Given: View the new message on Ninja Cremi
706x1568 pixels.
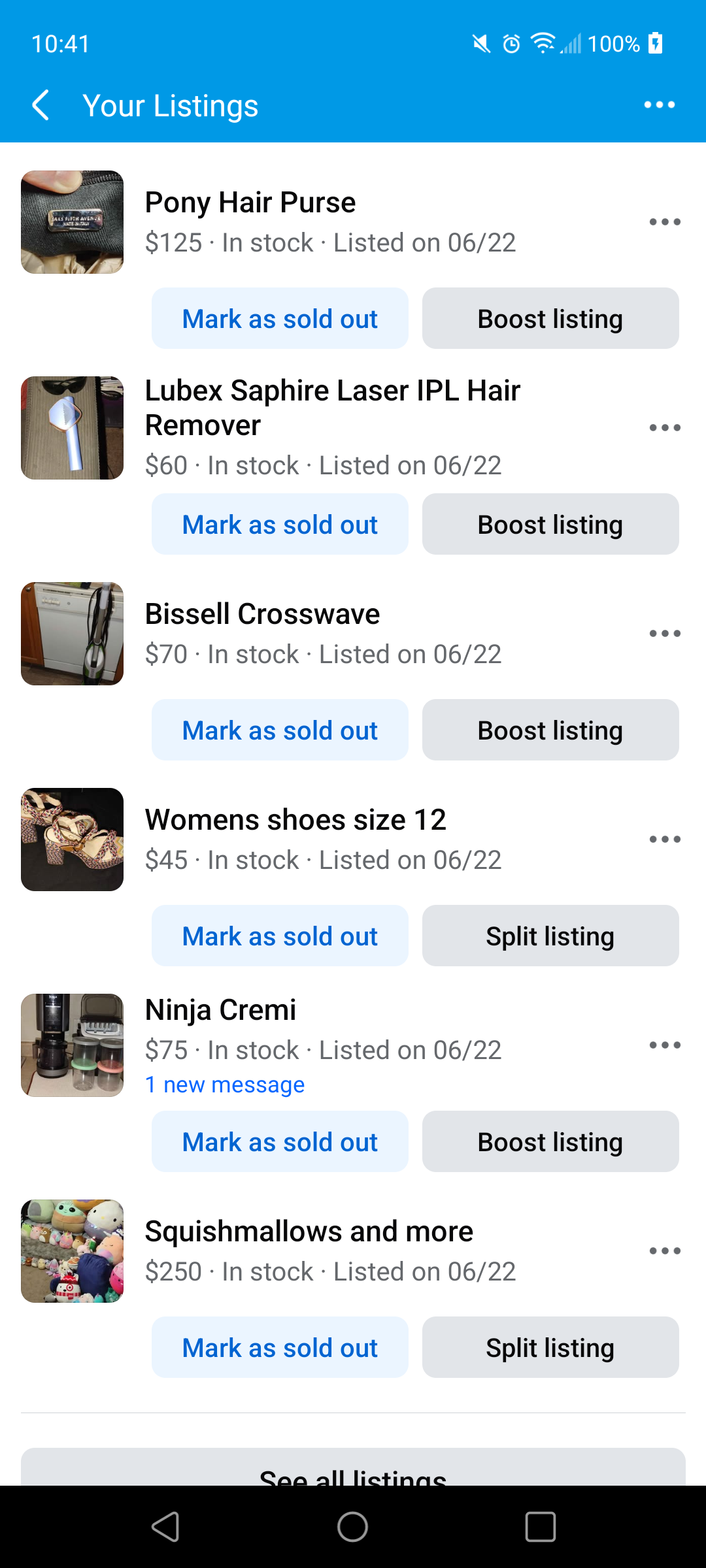Looking at the screenshot, I should tap(225, 1085).
